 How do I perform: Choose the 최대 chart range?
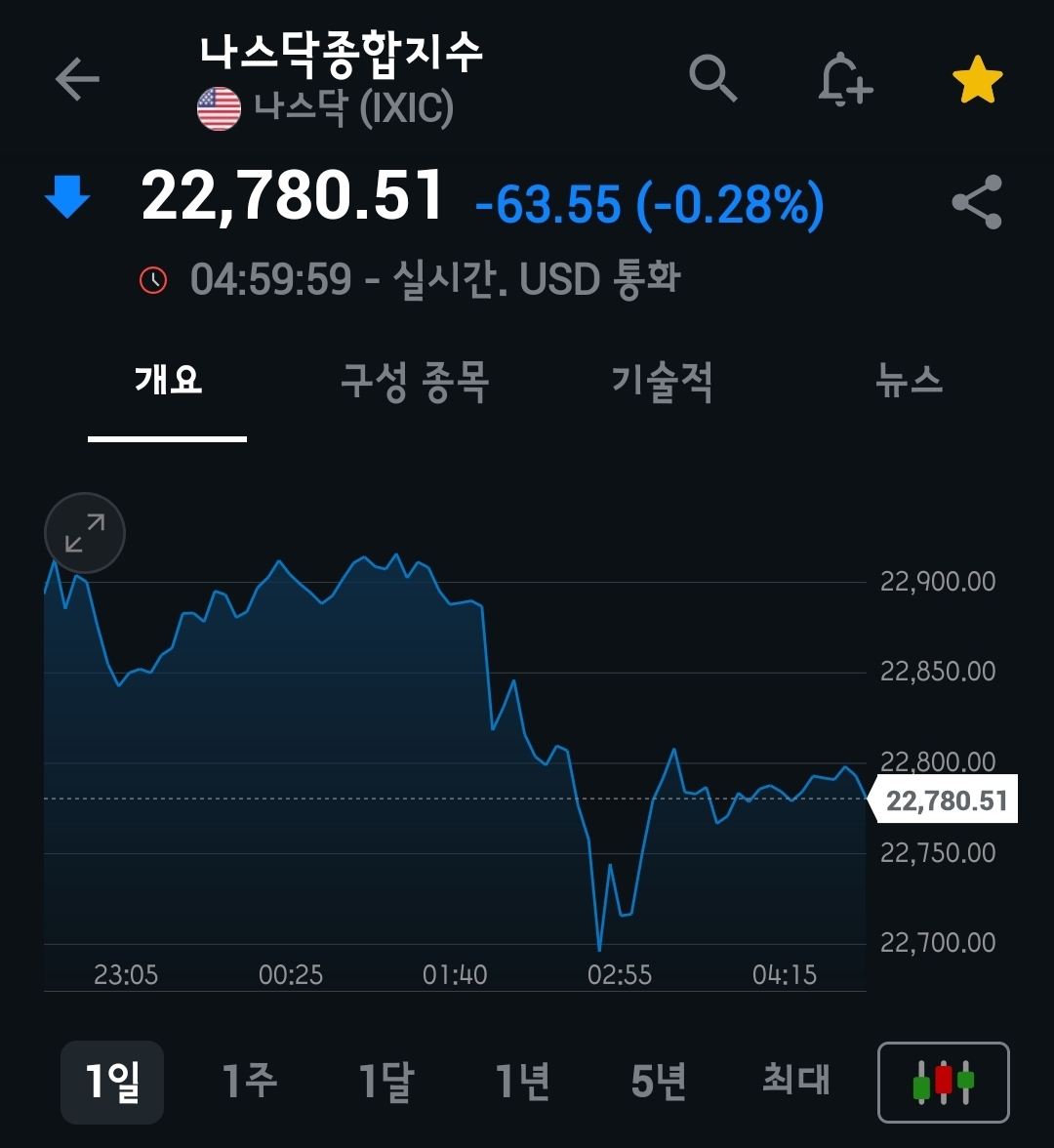(x=796, y=1082)
